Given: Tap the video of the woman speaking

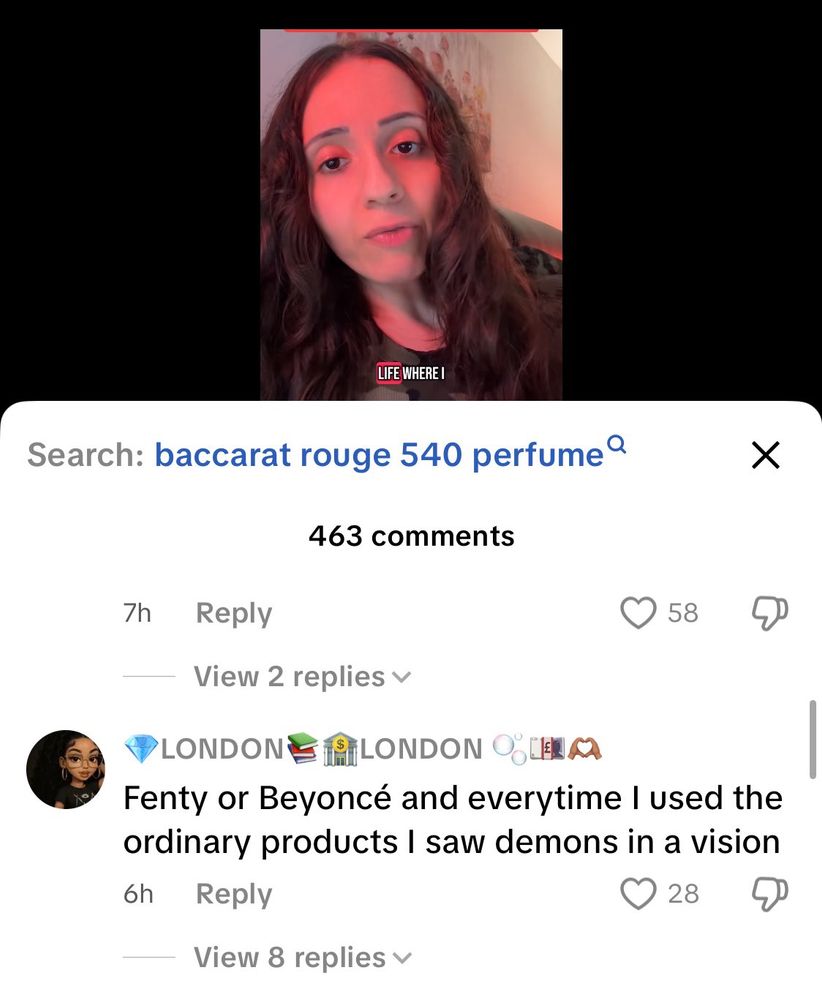Looking at the screenshot, I should pos(411,200).
